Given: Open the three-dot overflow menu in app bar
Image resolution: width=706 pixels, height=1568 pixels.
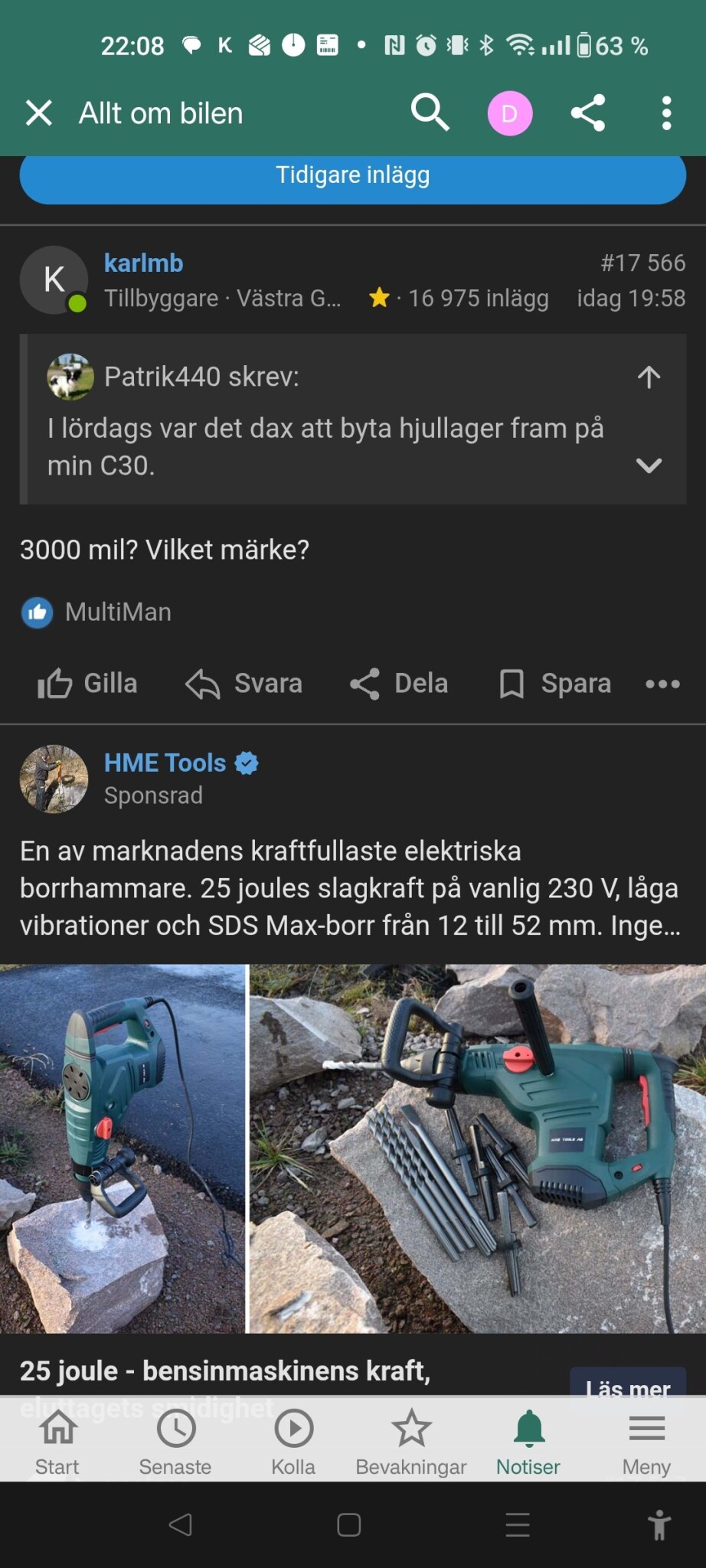Looking at the screenshot, I should pos(666,113).
